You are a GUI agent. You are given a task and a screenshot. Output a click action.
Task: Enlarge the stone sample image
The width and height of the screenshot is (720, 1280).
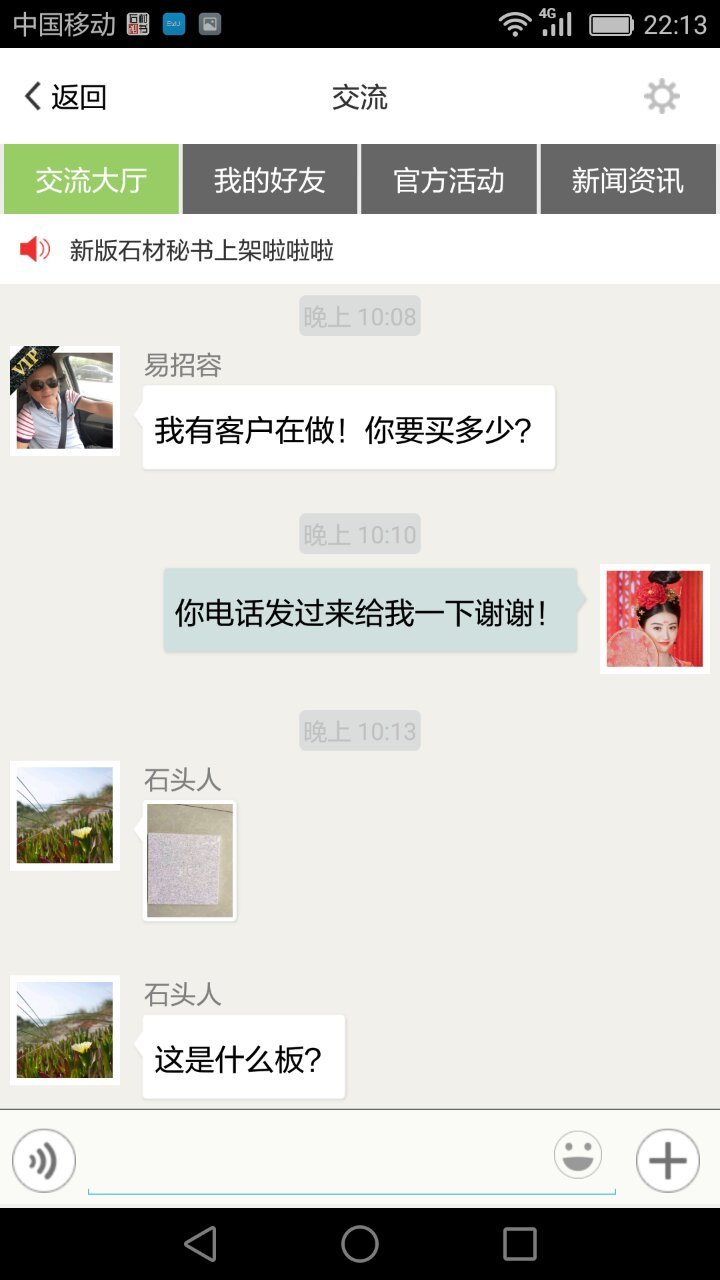point(189,860)
